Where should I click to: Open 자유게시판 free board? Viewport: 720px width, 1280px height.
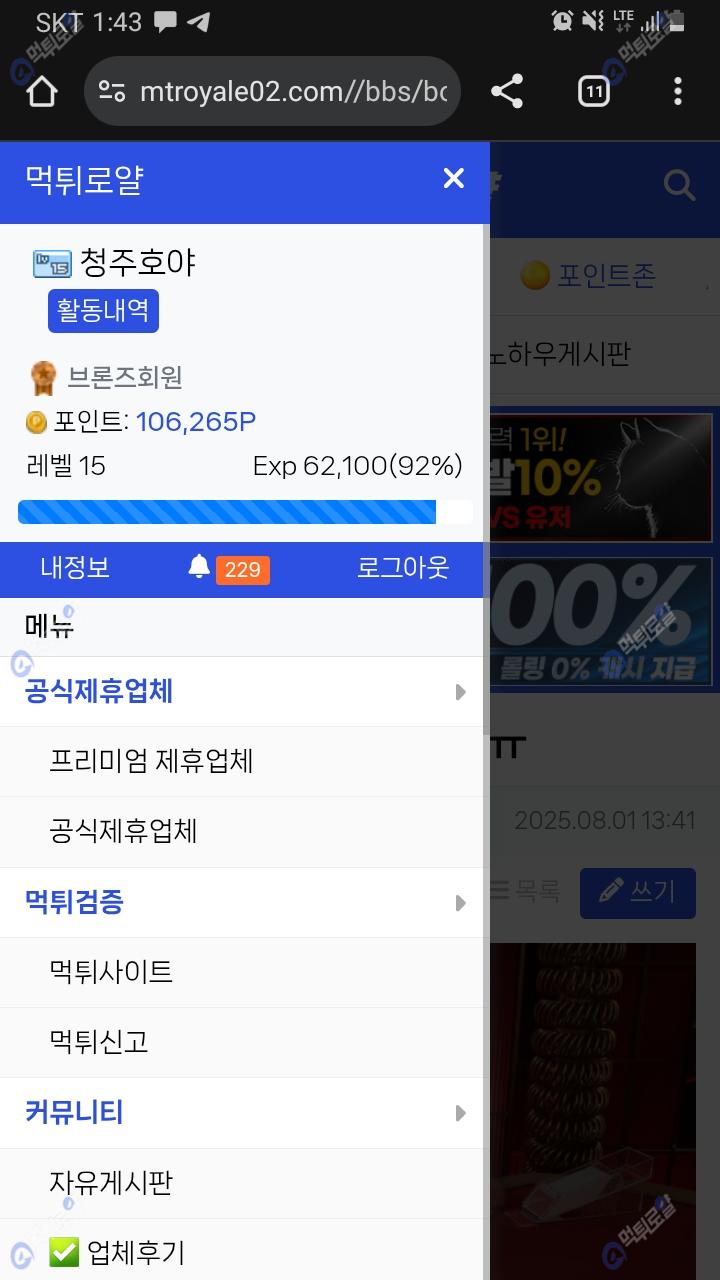111,1183
